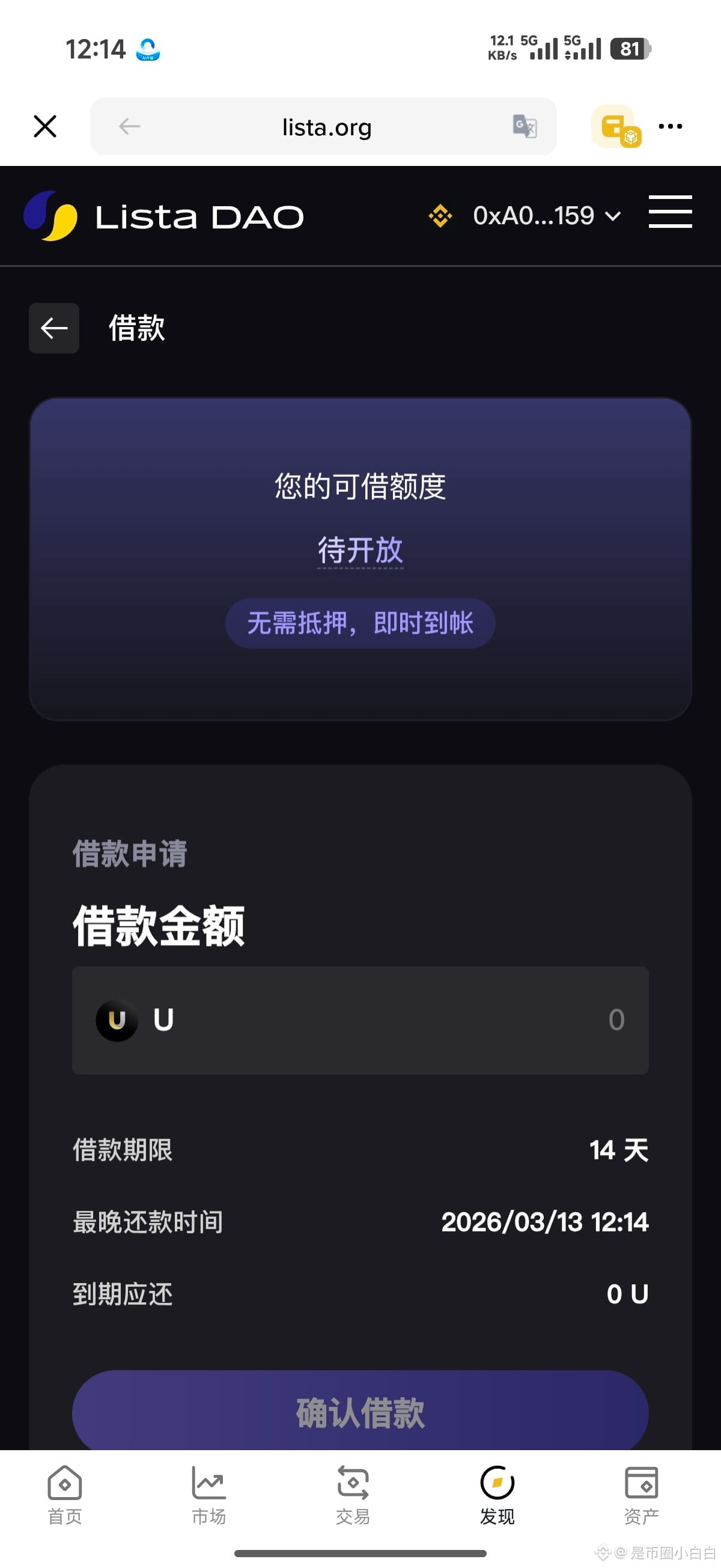Screen dimensions: 721x1568
Task: Tap the lista.org address bar
Action: 326,127
